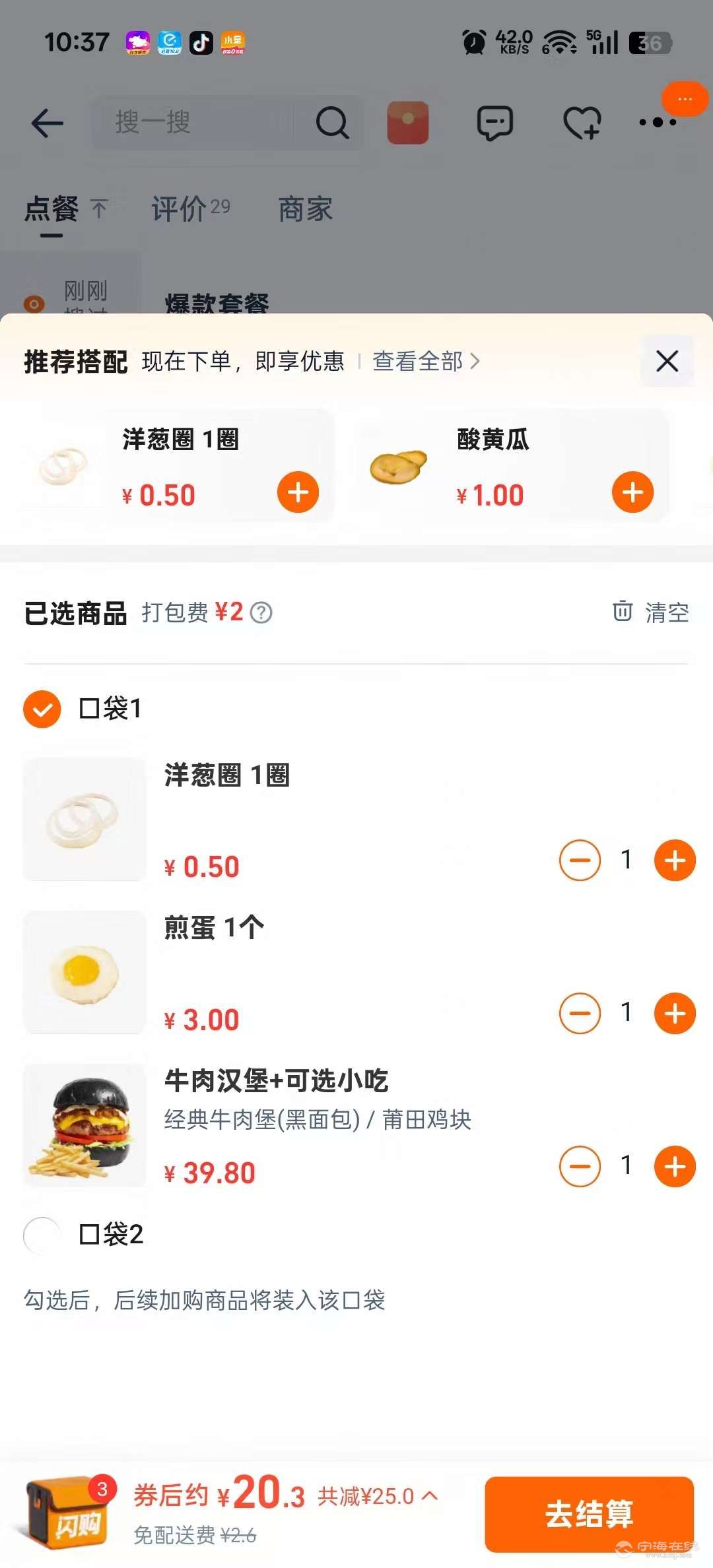Select 口袋2 for later items
Screen dimensions: 713x1568
42,1235
